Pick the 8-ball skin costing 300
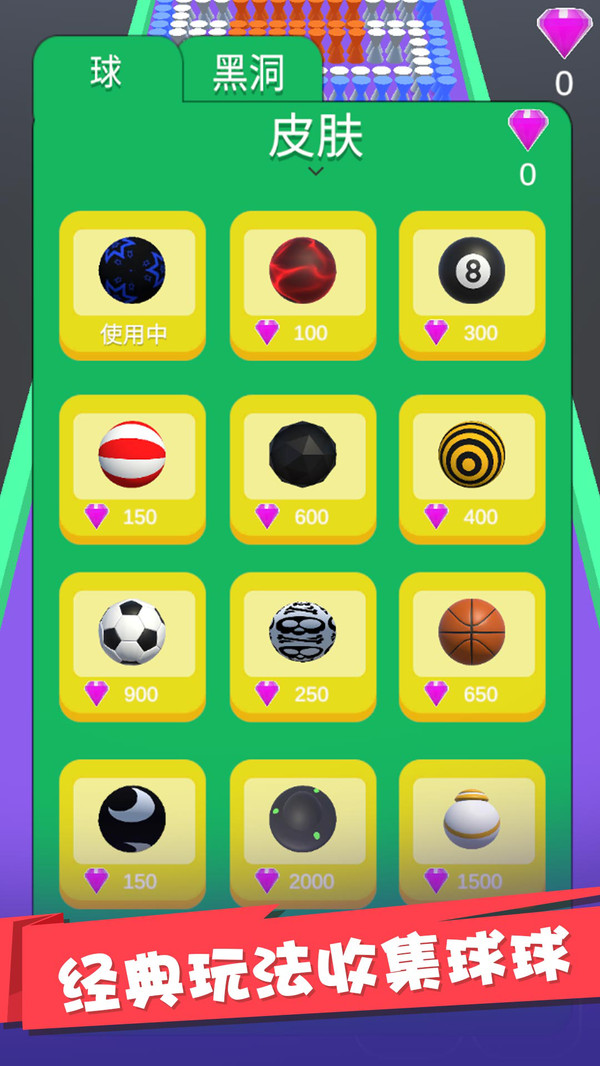 coord(472,284)
